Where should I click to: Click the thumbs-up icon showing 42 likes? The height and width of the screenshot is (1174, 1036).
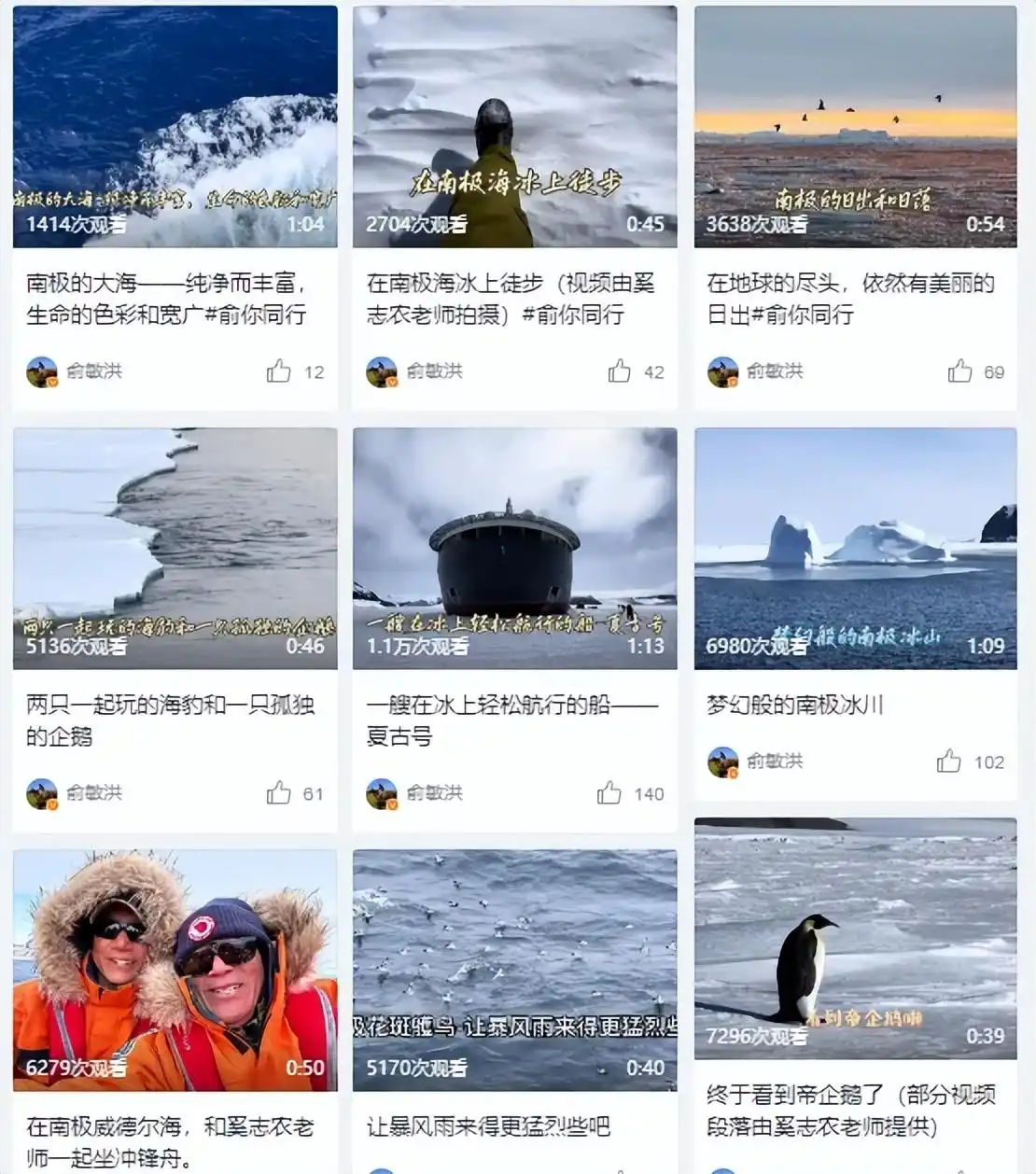coord(618,370)
